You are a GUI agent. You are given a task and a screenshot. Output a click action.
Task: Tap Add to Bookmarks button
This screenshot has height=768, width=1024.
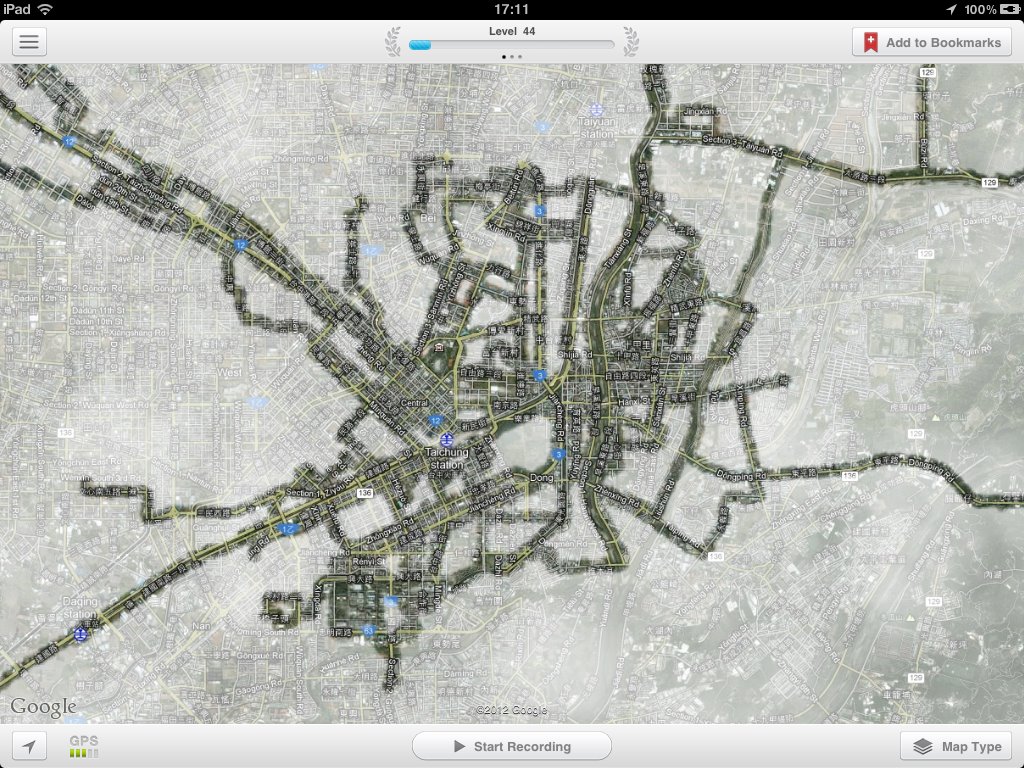932,42
